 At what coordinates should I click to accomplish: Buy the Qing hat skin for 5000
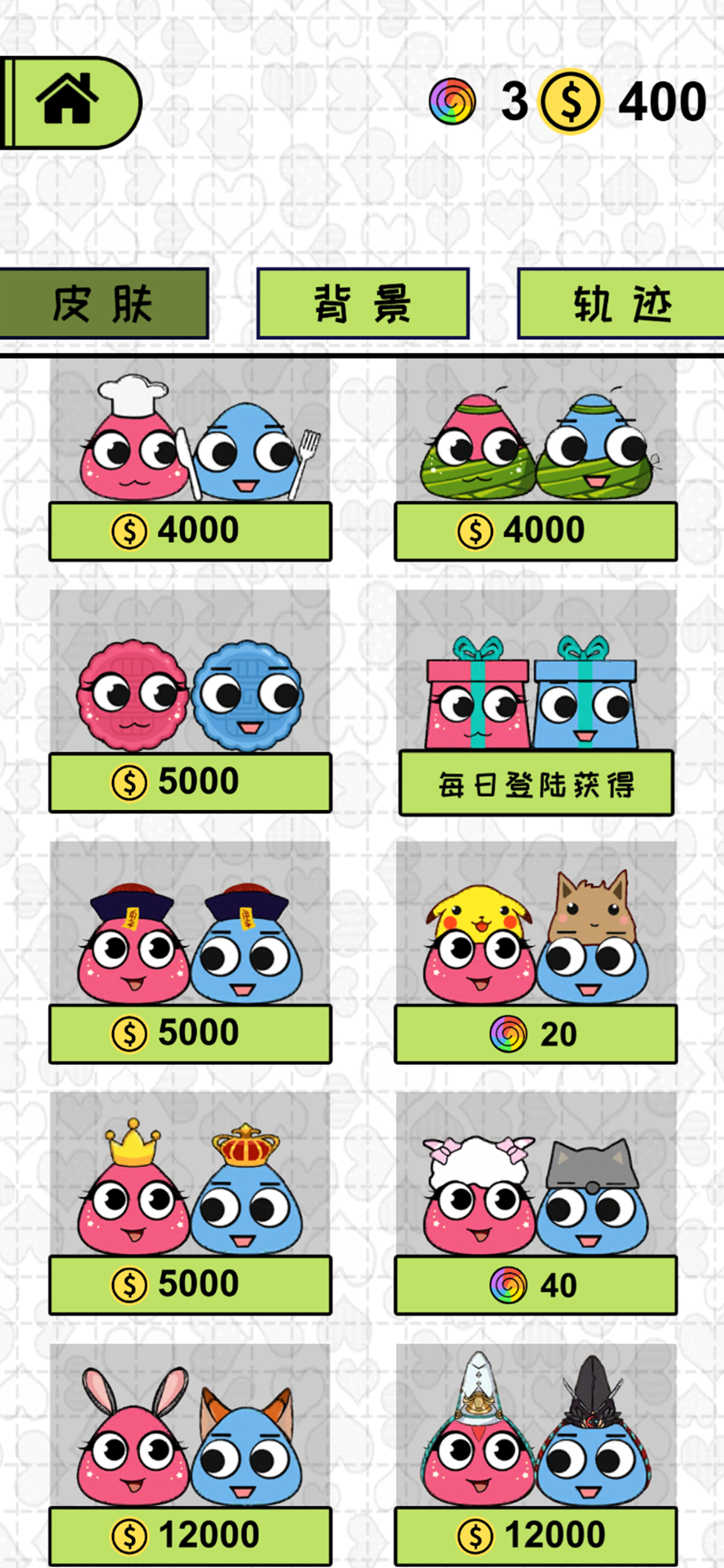coord(191,1034)
